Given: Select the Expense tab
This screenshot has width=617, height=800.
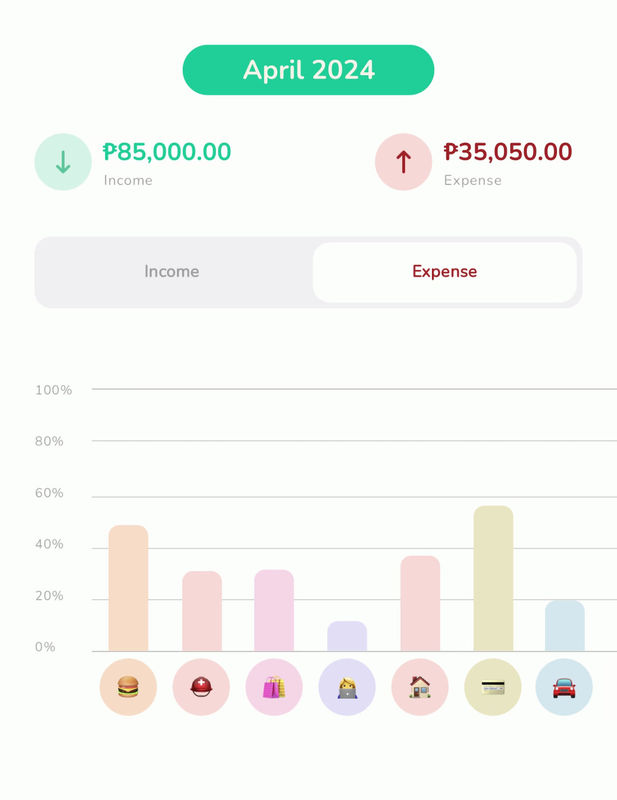Looking at the screenshot, I should pyautogui.click(x=444, y=272).
